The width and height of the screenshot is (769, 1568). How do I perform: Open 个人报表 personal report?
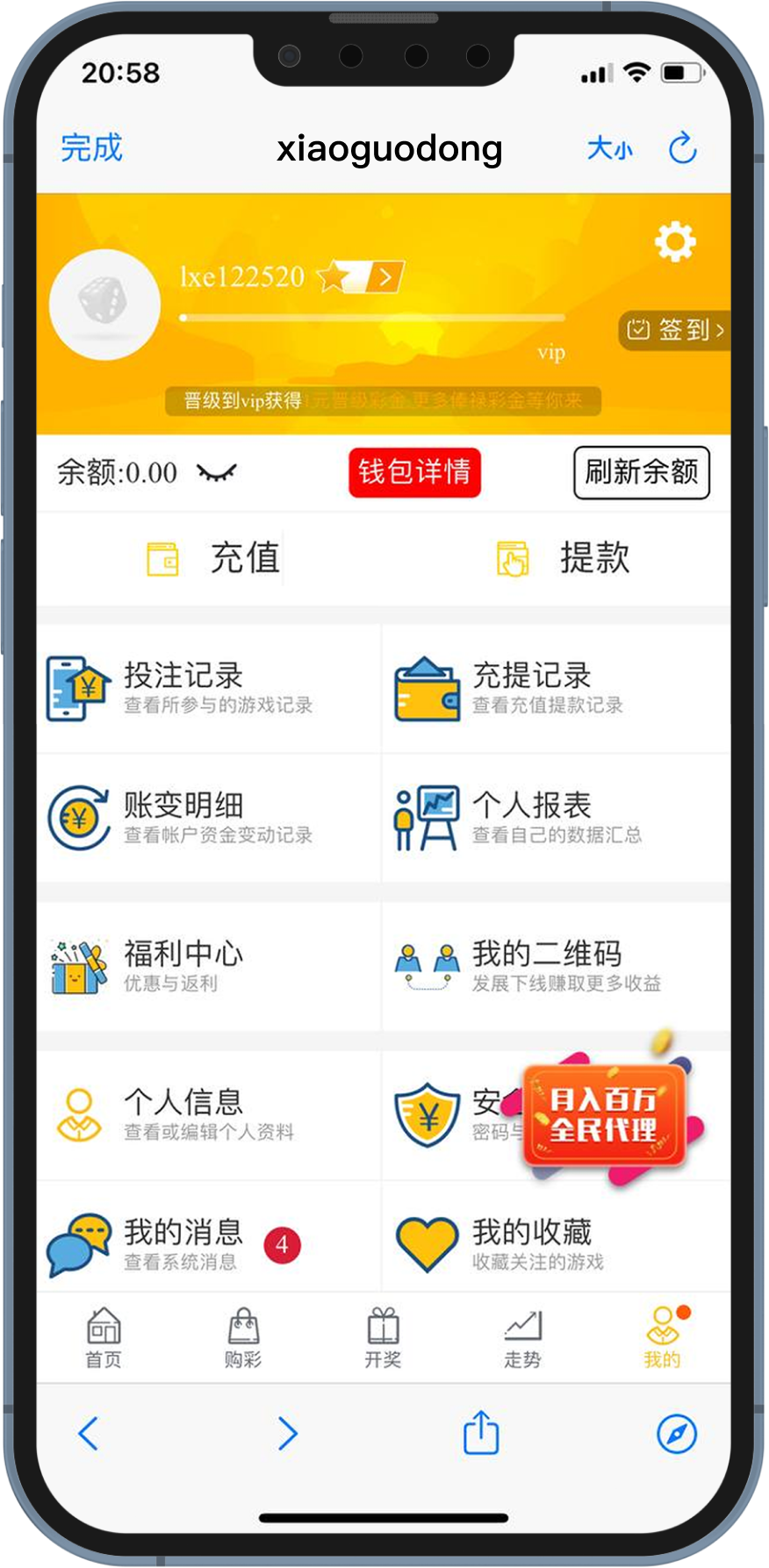click(x=556, y=818)
